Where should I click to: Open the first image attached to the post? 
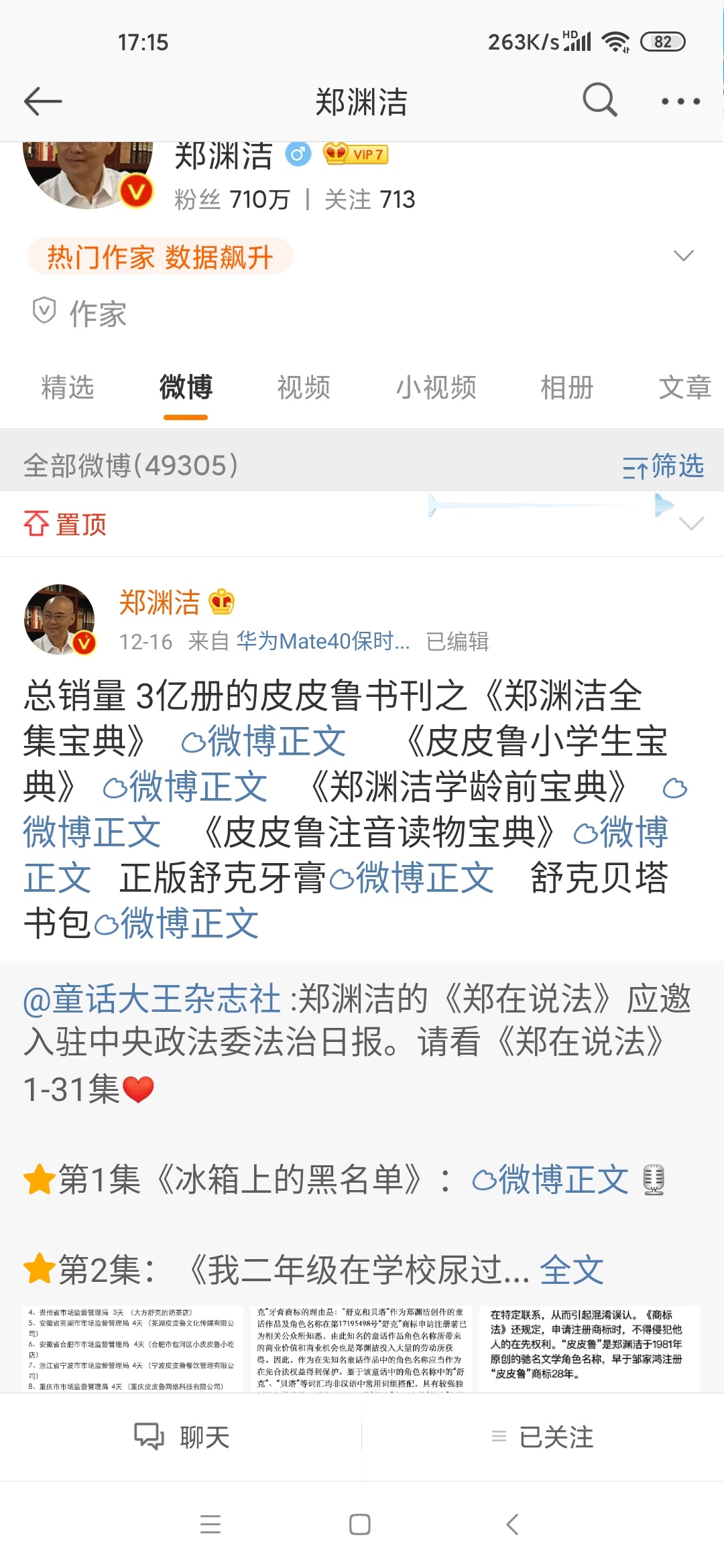click(x=133, y=1348)
